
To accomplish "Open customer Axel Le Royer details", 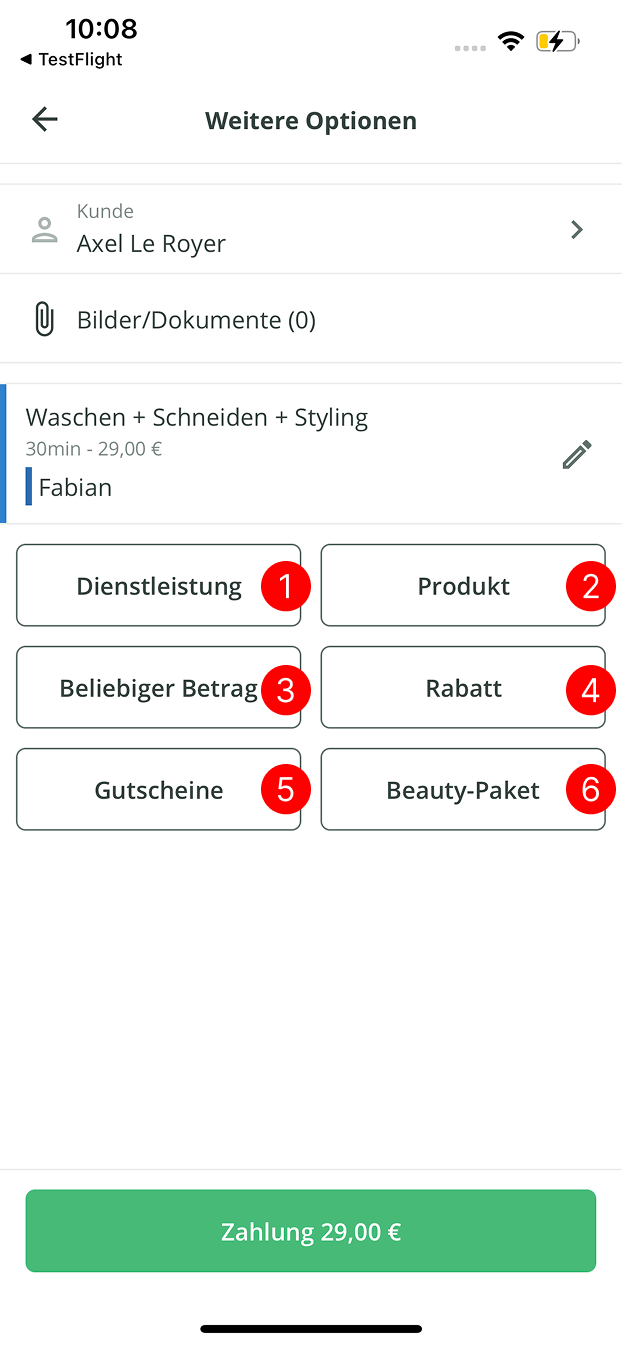I will 310,230.
